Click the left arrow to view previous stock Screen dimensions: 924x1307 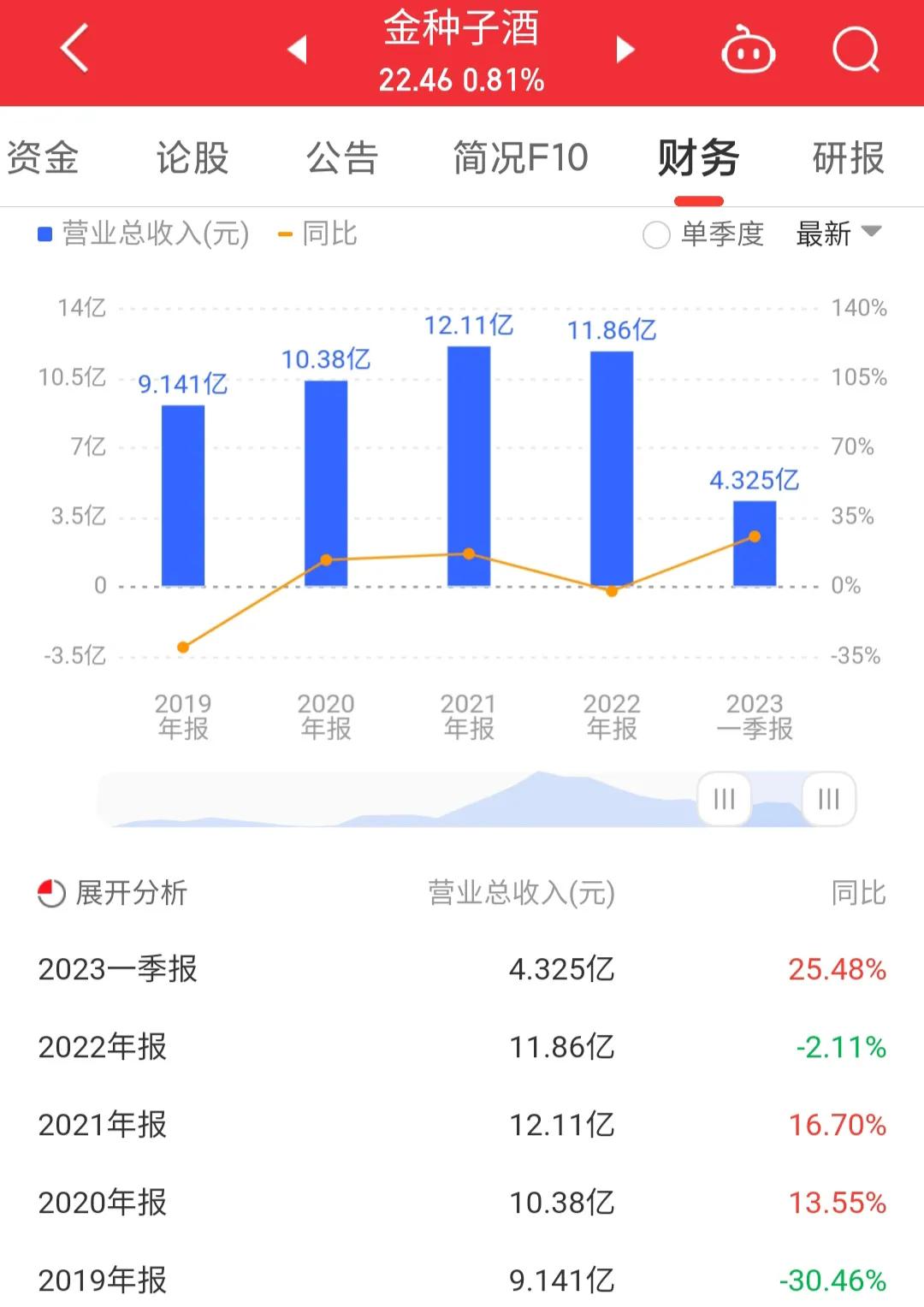[298, 50]
